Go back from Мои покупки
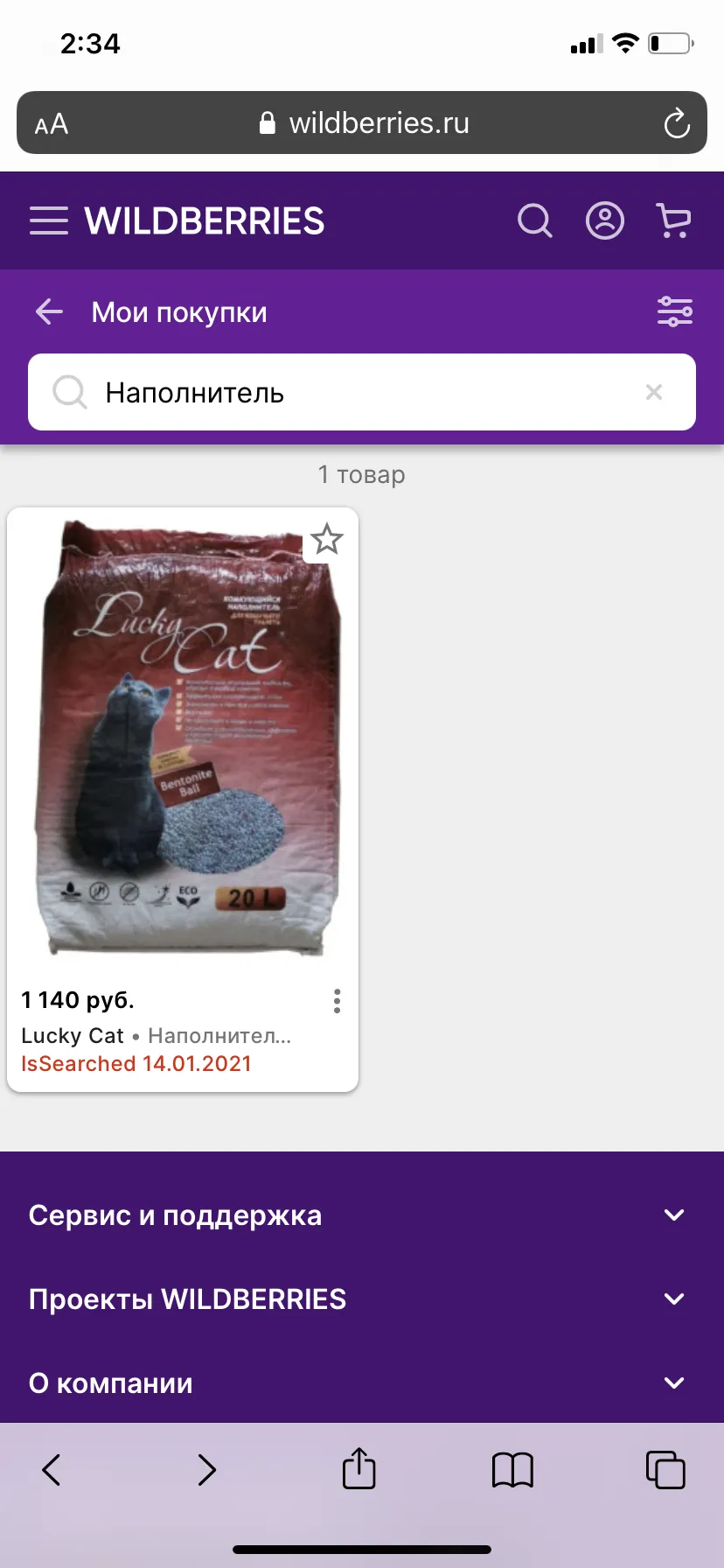Viewport: 724px width, 1568px height. tap(49, 311)
